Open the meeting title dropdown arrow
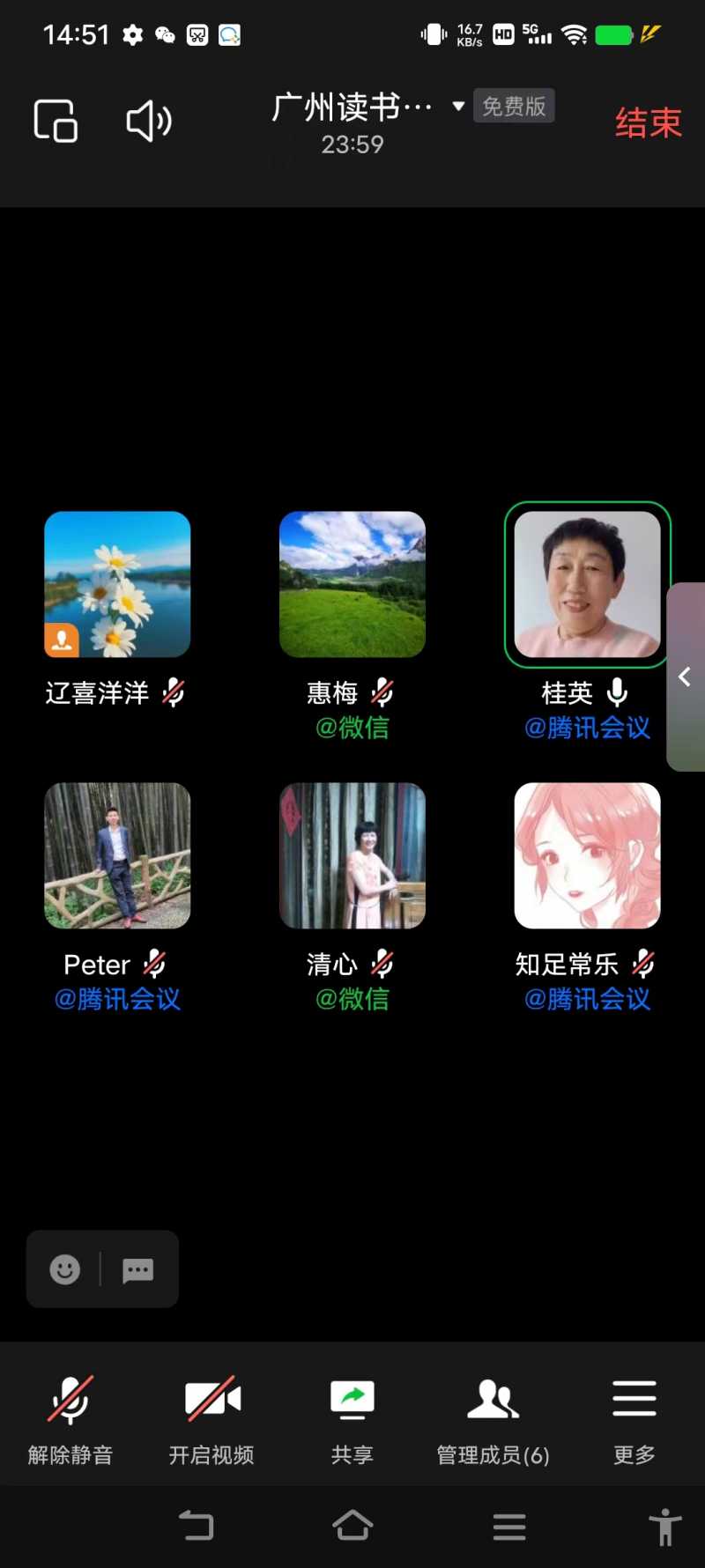This screenshot has height=1568, width=705. pyautogui.click(x=457, y=106)
